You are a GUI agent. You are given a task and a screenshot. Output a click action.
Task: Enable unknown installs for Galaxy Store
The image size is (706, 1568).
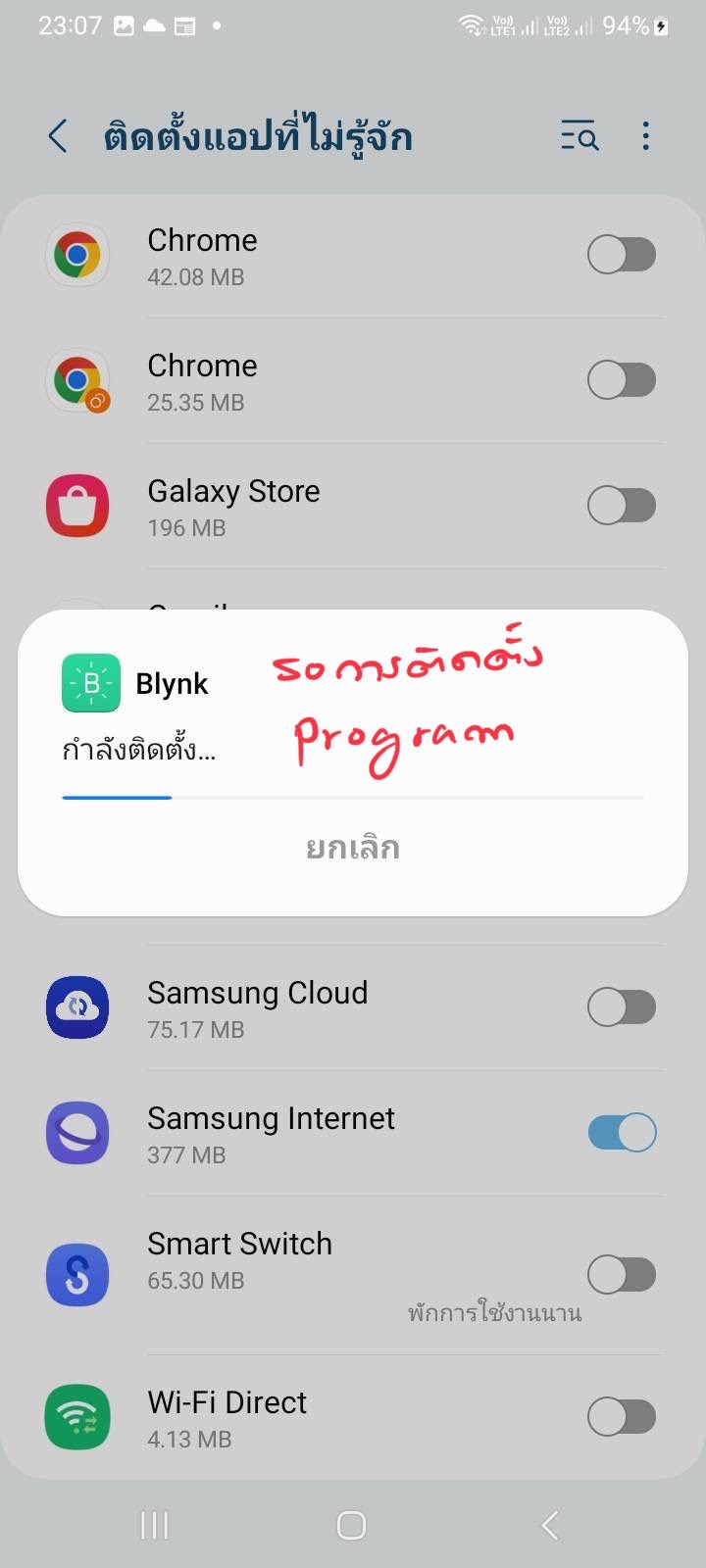click(x=621, y=506)
